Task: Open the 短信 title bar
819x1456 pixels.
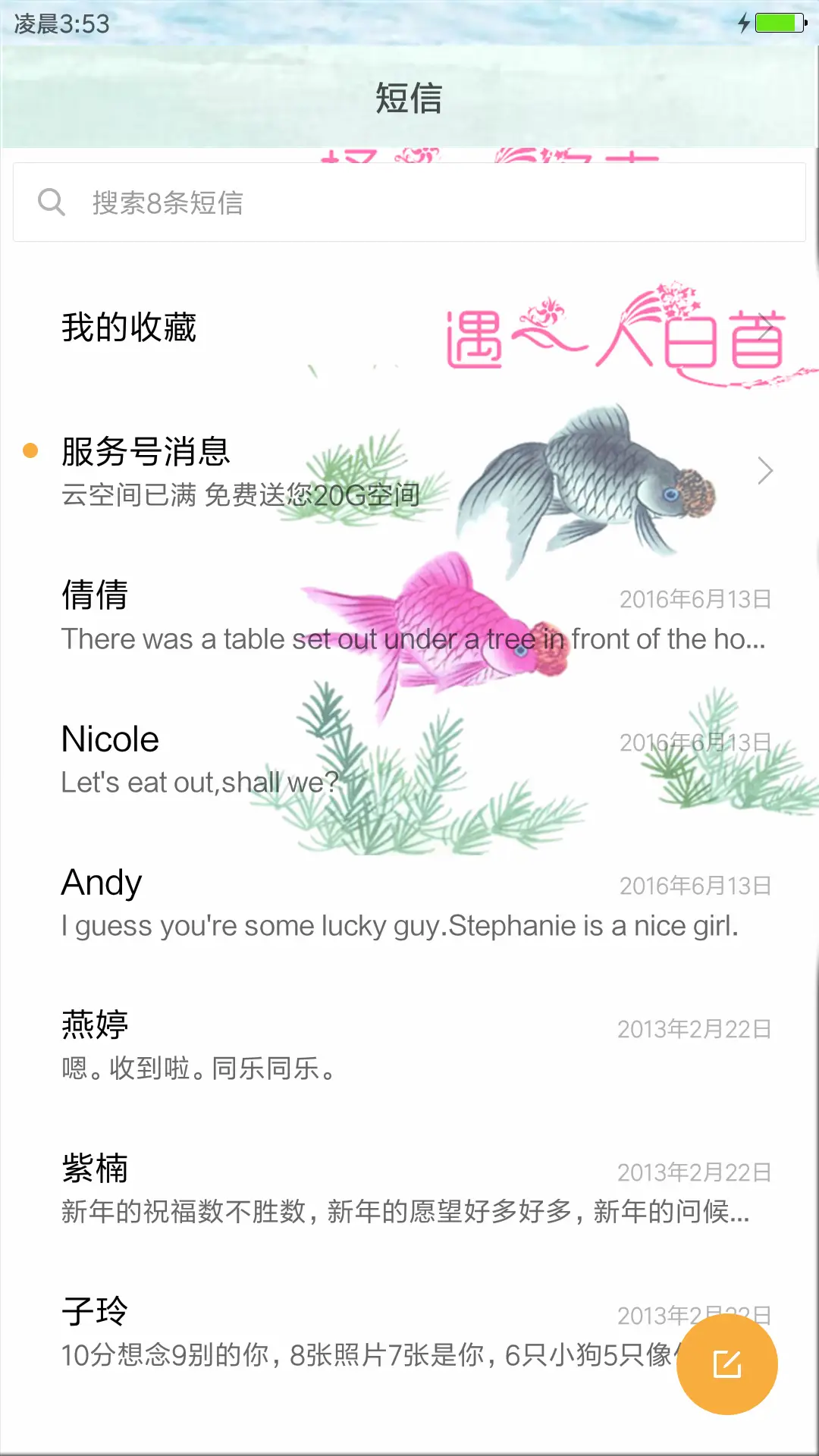Action: click(x=409, y=99)
